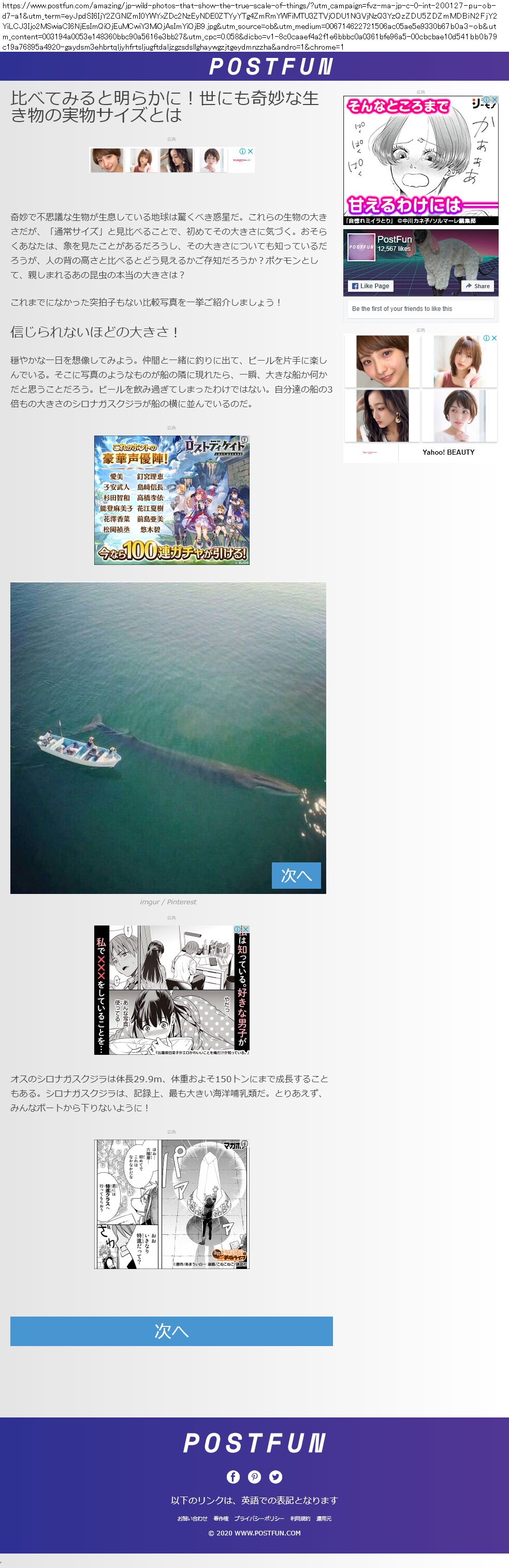Open PostFun's Pinterest icon in the footer
The height and width of the screenshot is (1568, 509).
coord(254,1476)
